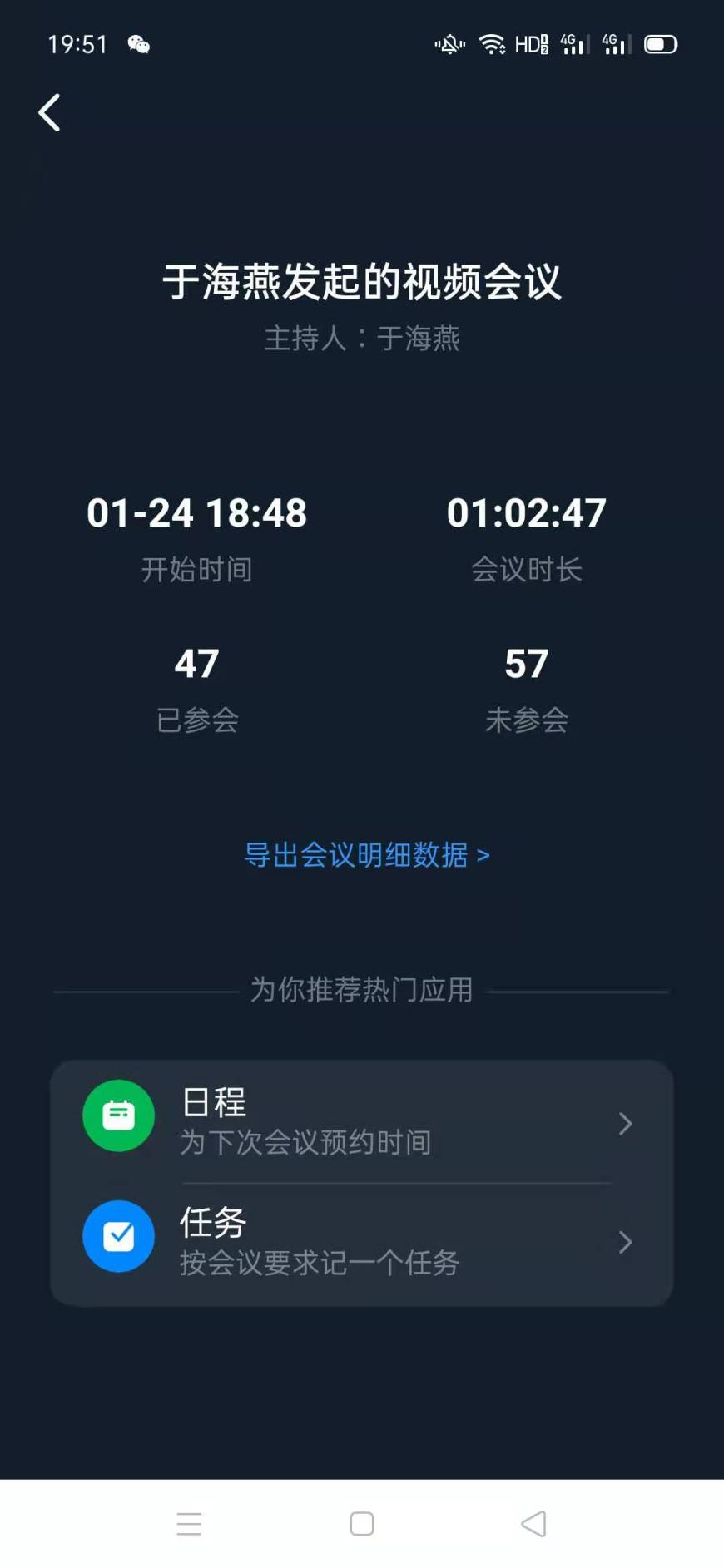Open recent apps from navigation bar
The image size is (724, 1568).
pos(189,1524)
